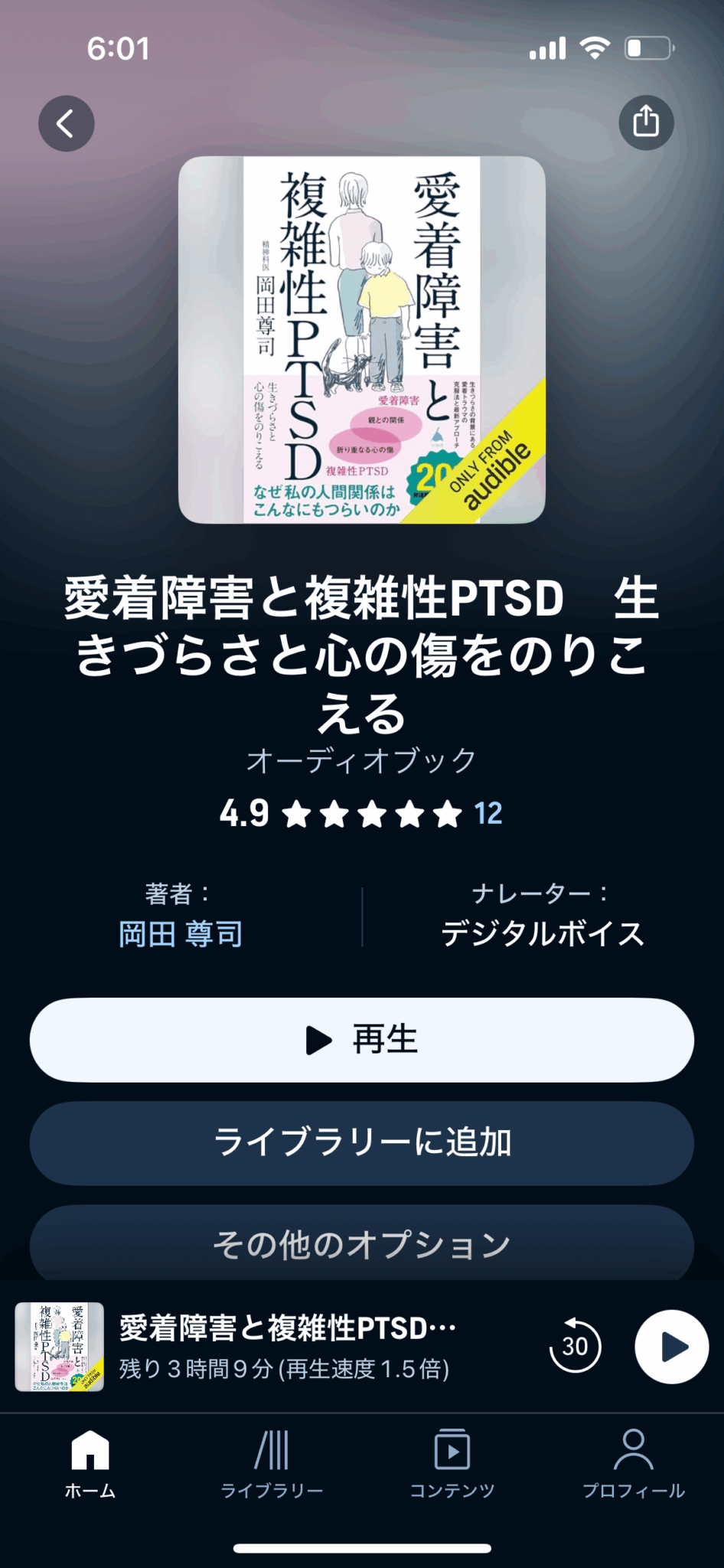This screenshot has height=1568, width=724.
Task: Open その他のオプション
Action: coord(362,1243)
